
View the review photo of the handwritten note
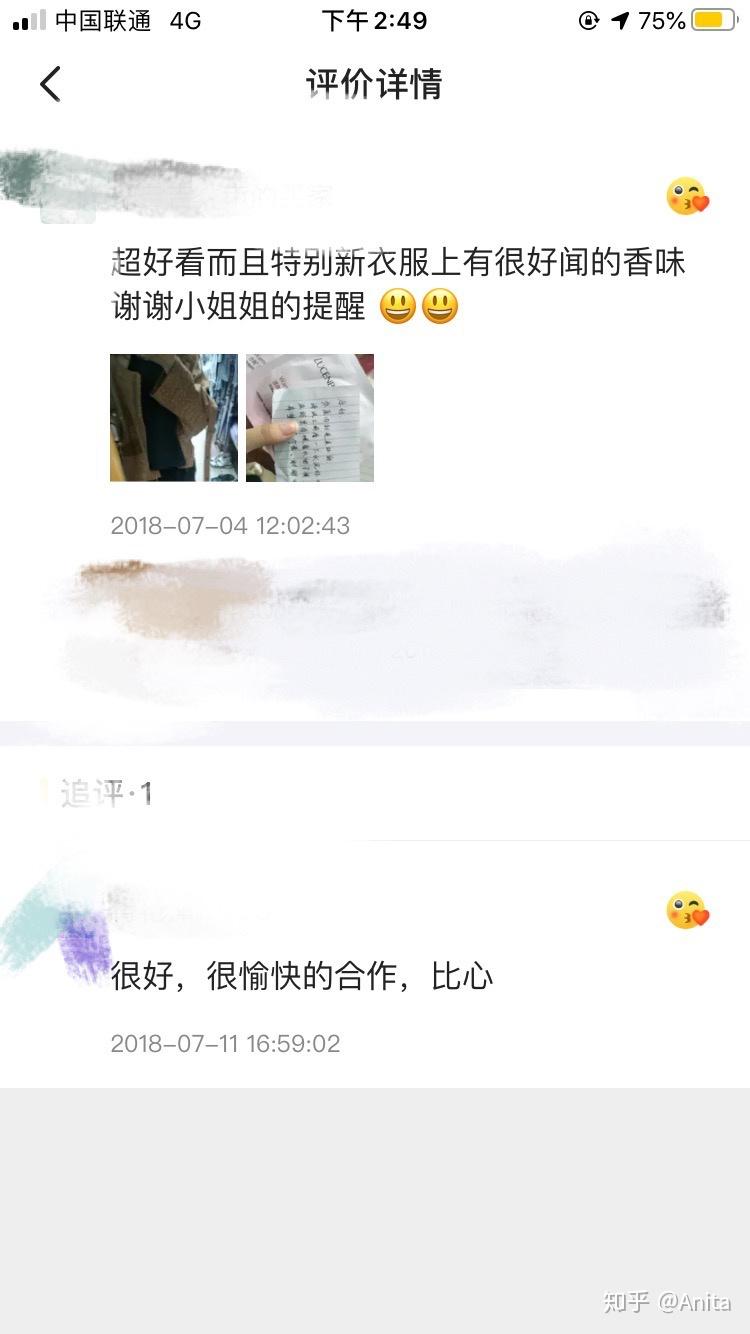(x=310, y=418)
